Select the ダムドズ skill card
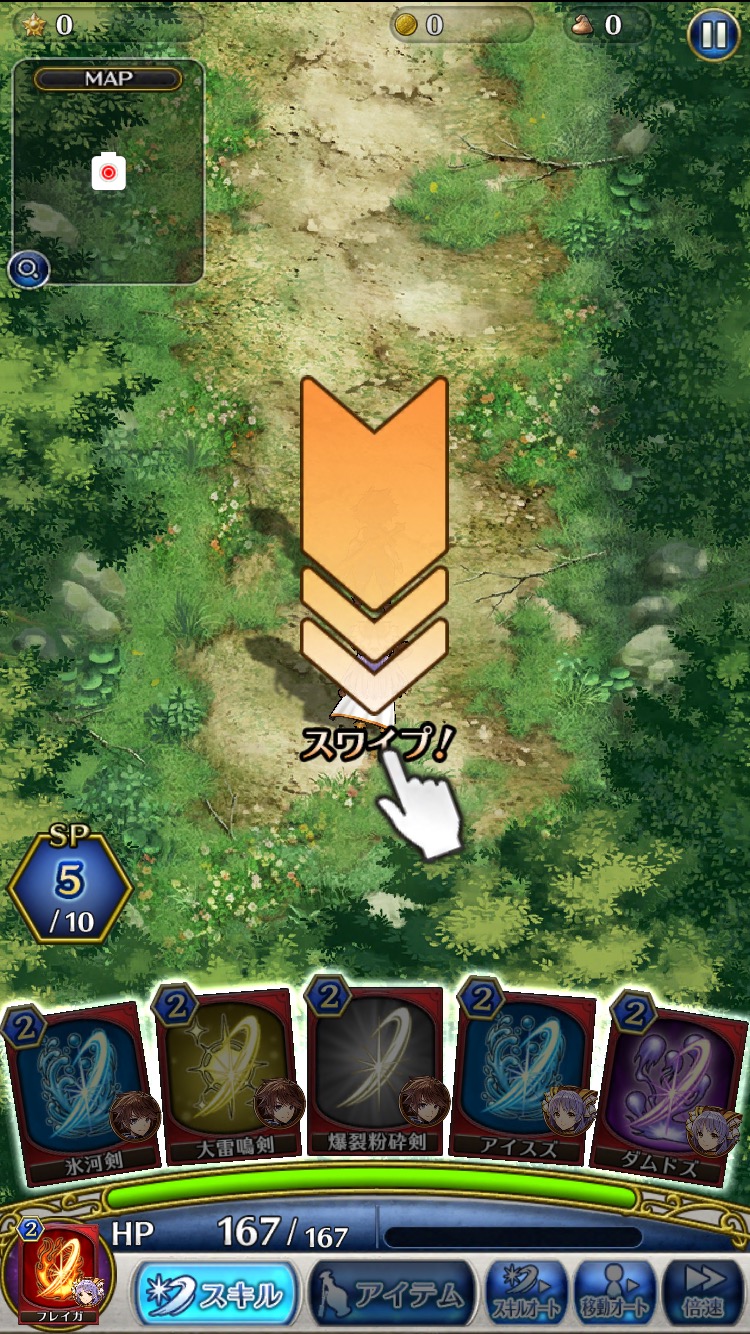Image resolution: width=750 pixels, height=1334 pixels. 665,1090
